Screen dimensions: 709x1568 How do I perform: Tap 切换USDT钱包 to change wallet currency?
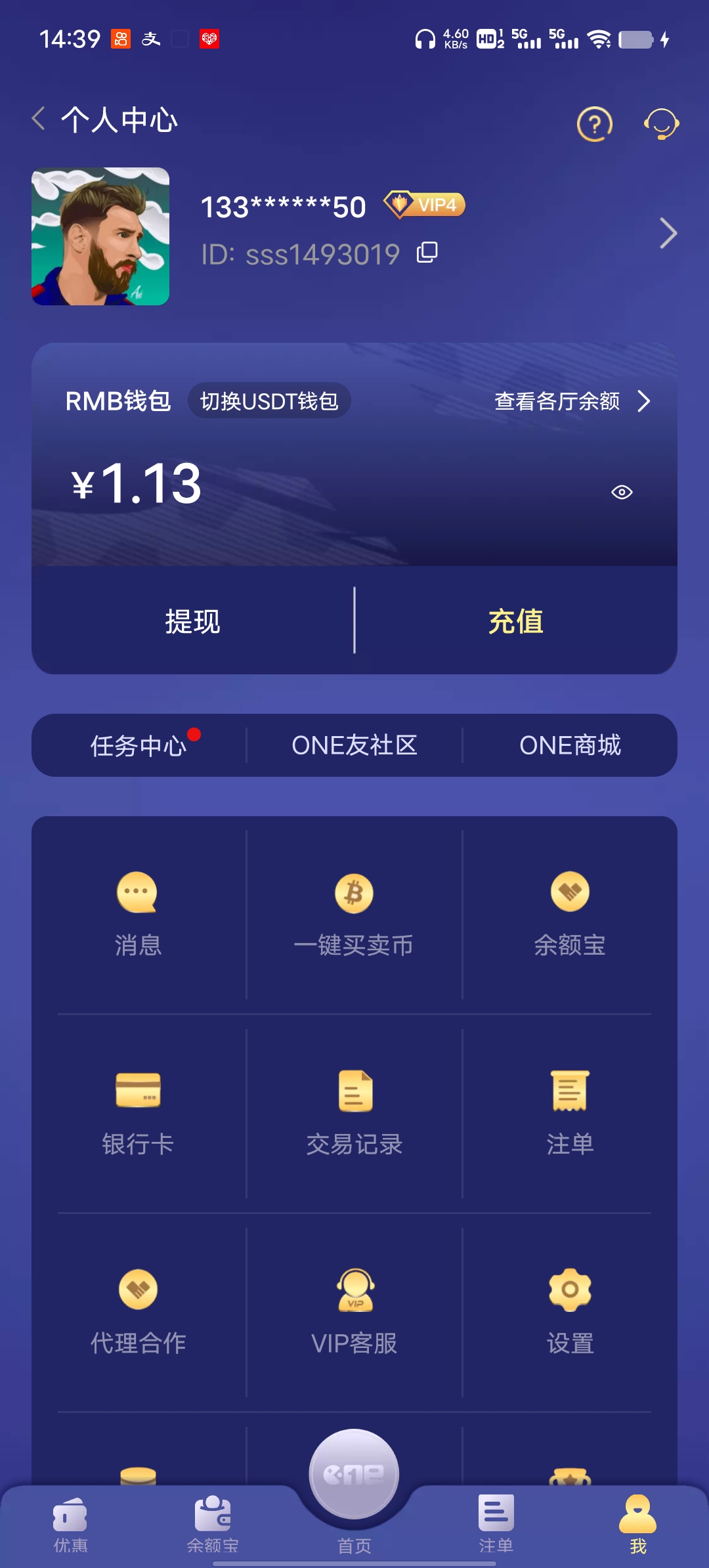269,401
